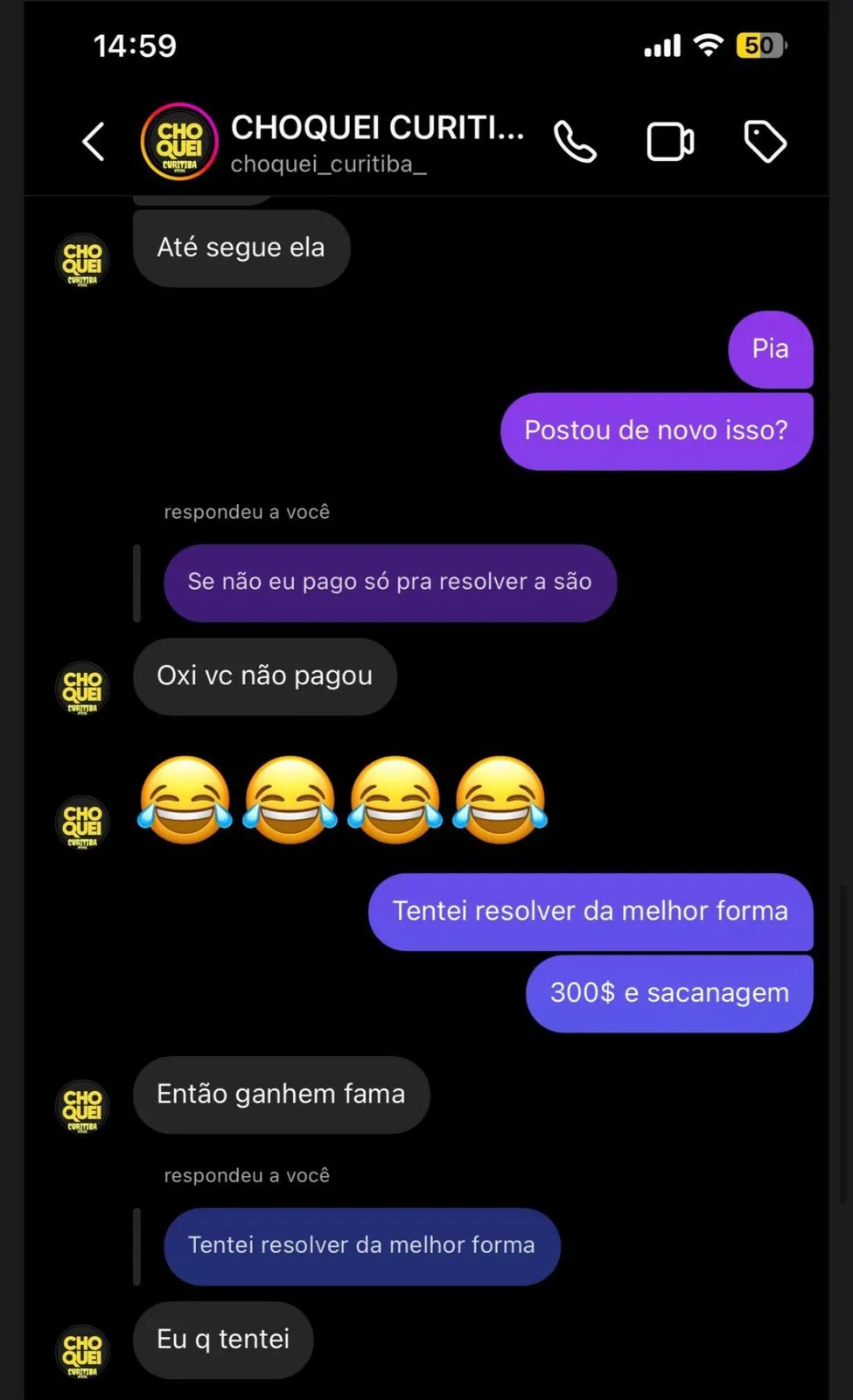Open CHOQUEI CURITI... profile from header
Image resolution: width=853 pixels, height=1400 pixels.
pos(376,142)
